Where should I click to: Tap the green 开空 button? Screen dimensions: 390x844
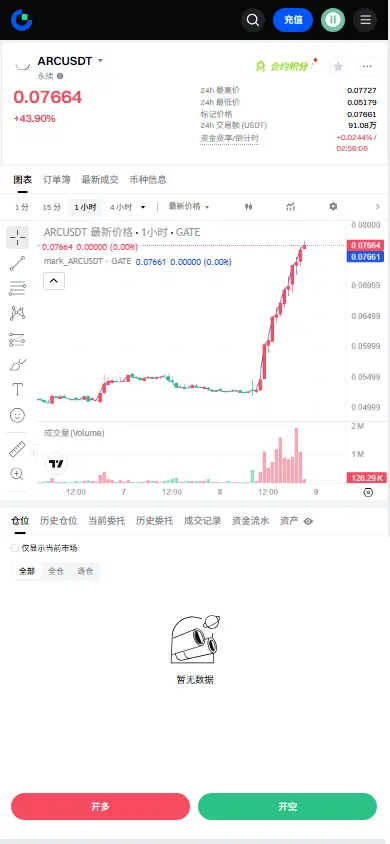pyautogui.click(x=287, y=806)
